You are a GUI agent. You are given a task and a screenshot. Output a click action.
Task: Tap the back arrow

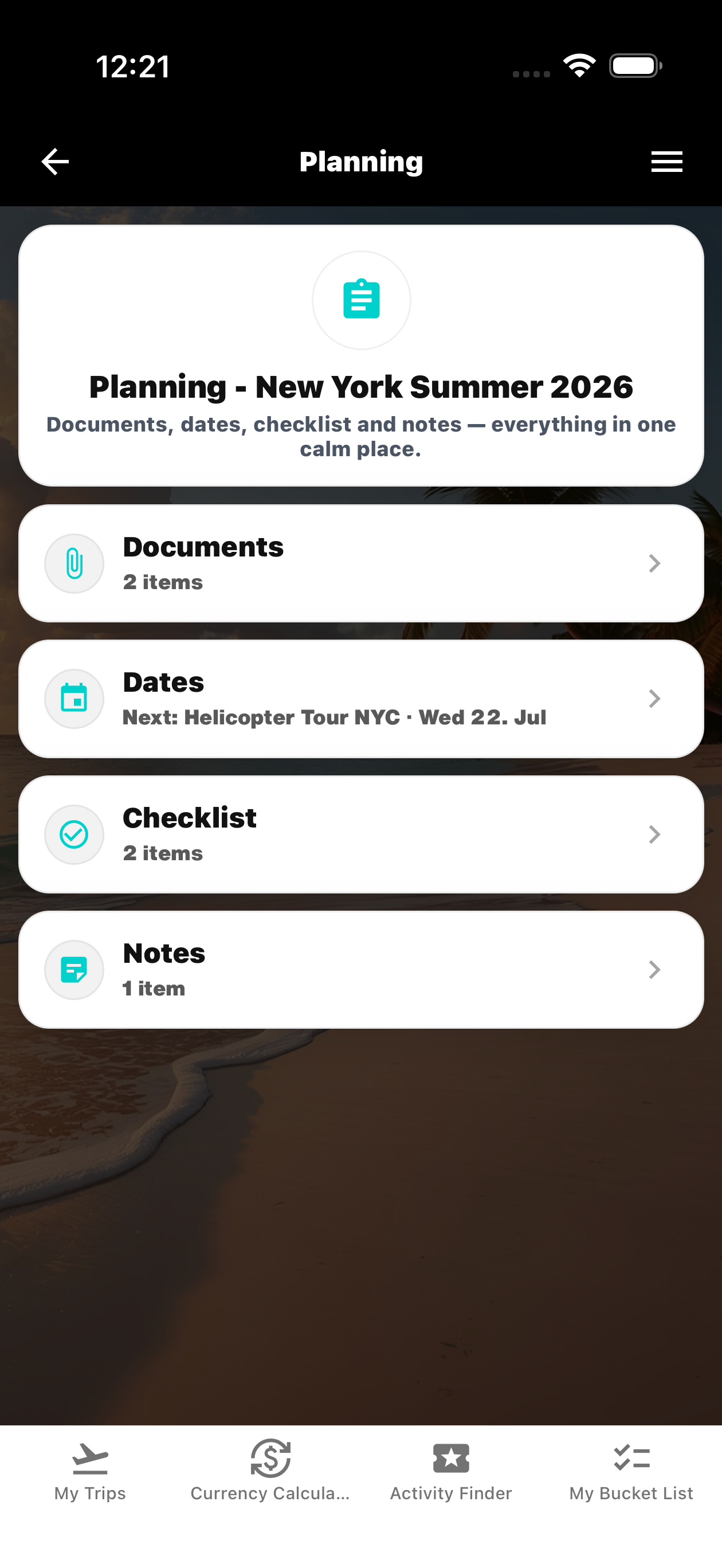pyautogui.click(x=54, y=161)
